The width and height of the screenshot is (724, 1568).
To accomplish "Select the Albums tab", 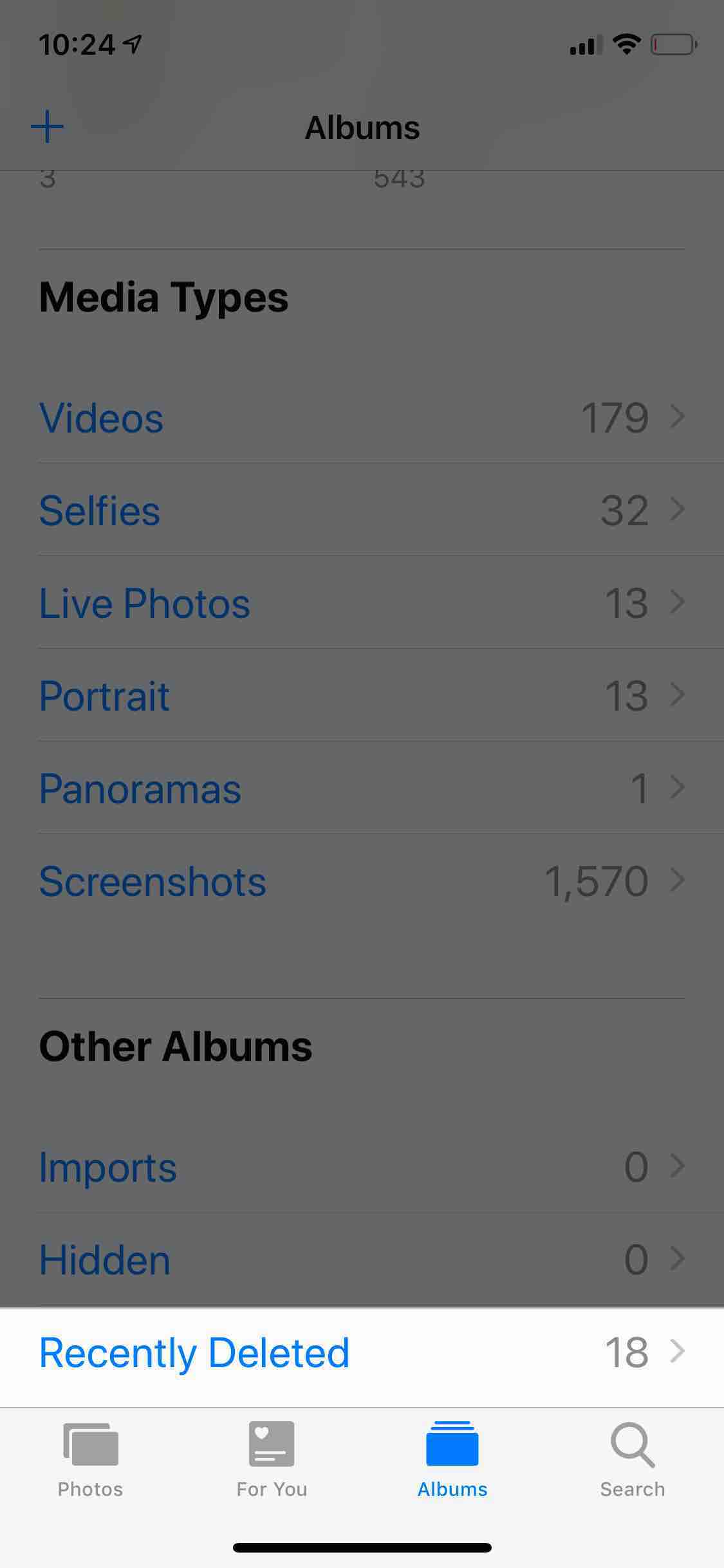I will pos(452,1460).
